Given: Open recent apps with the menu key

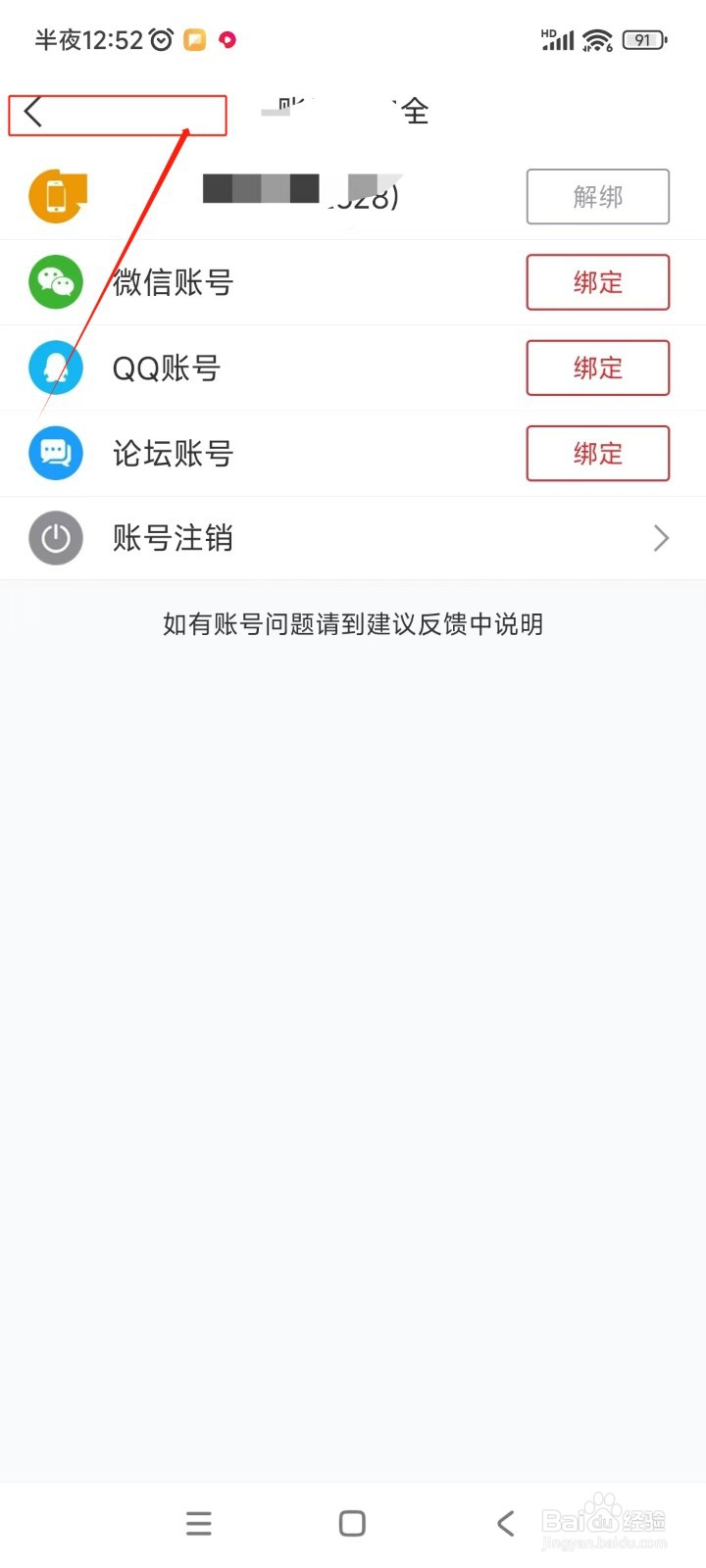Looking at the screenshot, I should click(199, 1523).
